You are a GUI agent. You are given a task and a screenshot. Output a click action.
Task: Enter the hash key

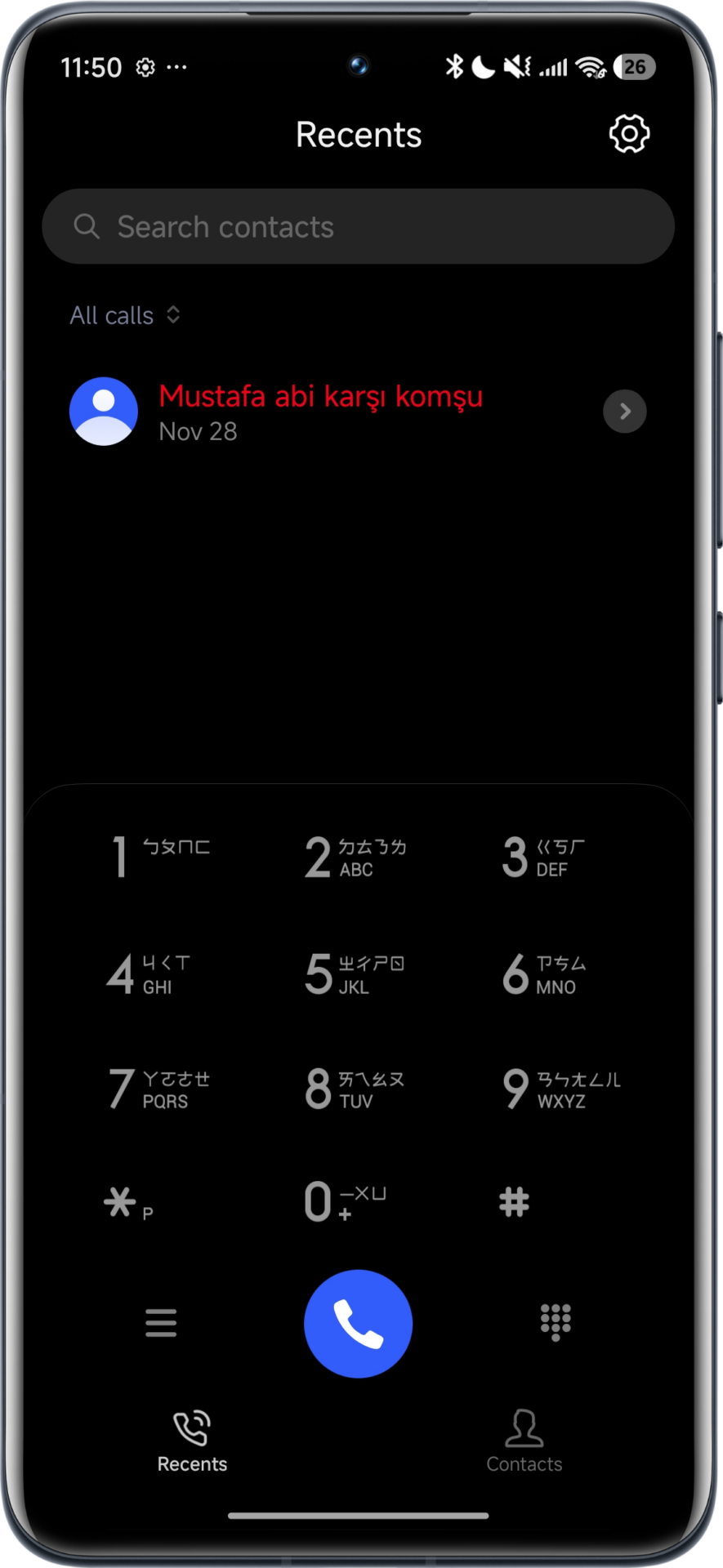point(515,1202)
